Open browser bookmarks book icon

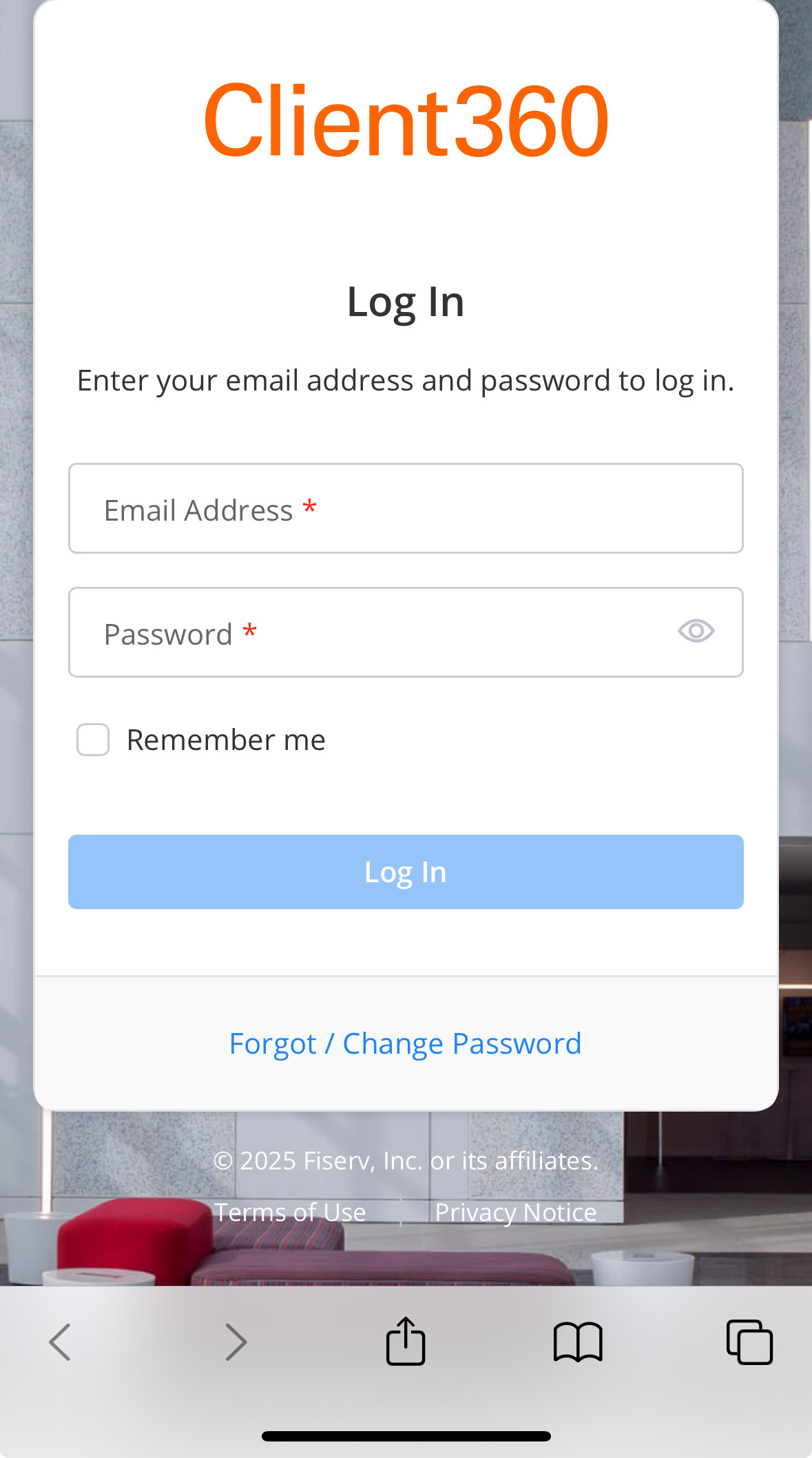tap(578, 1342)
